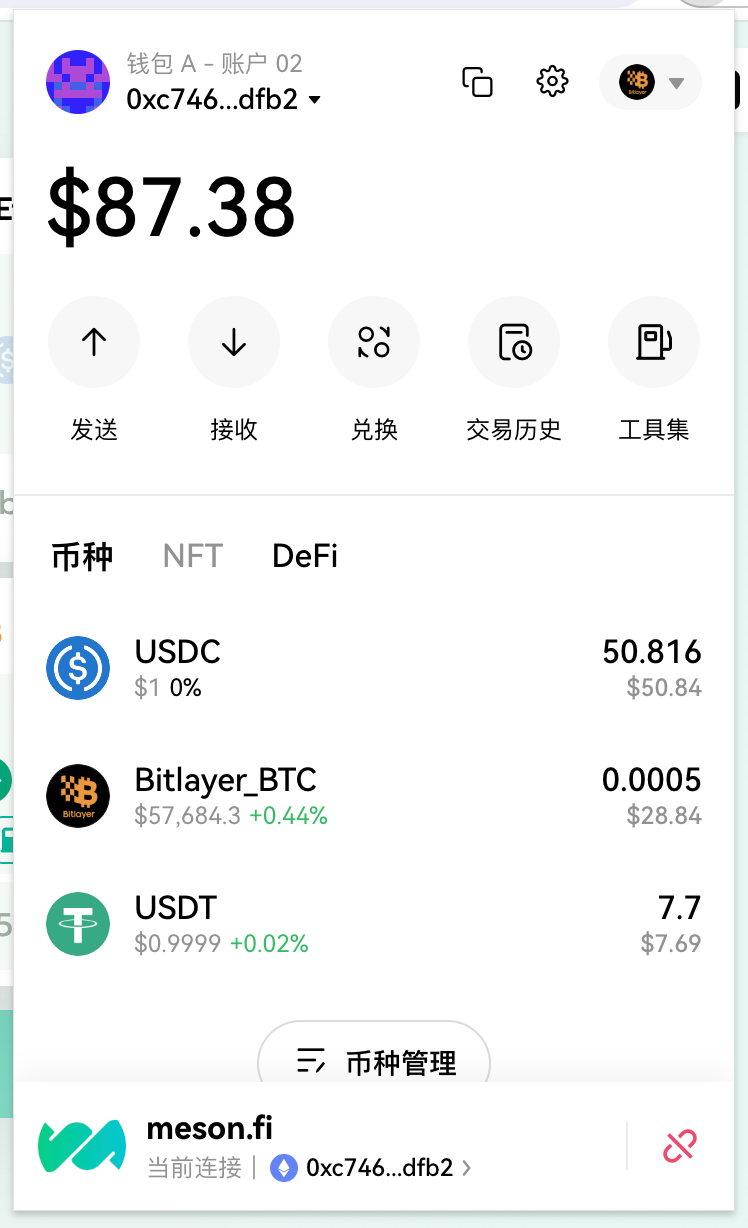The image size is (748, 1228).
Task: Tap the 接收 receive button
Action: point(234,343)
